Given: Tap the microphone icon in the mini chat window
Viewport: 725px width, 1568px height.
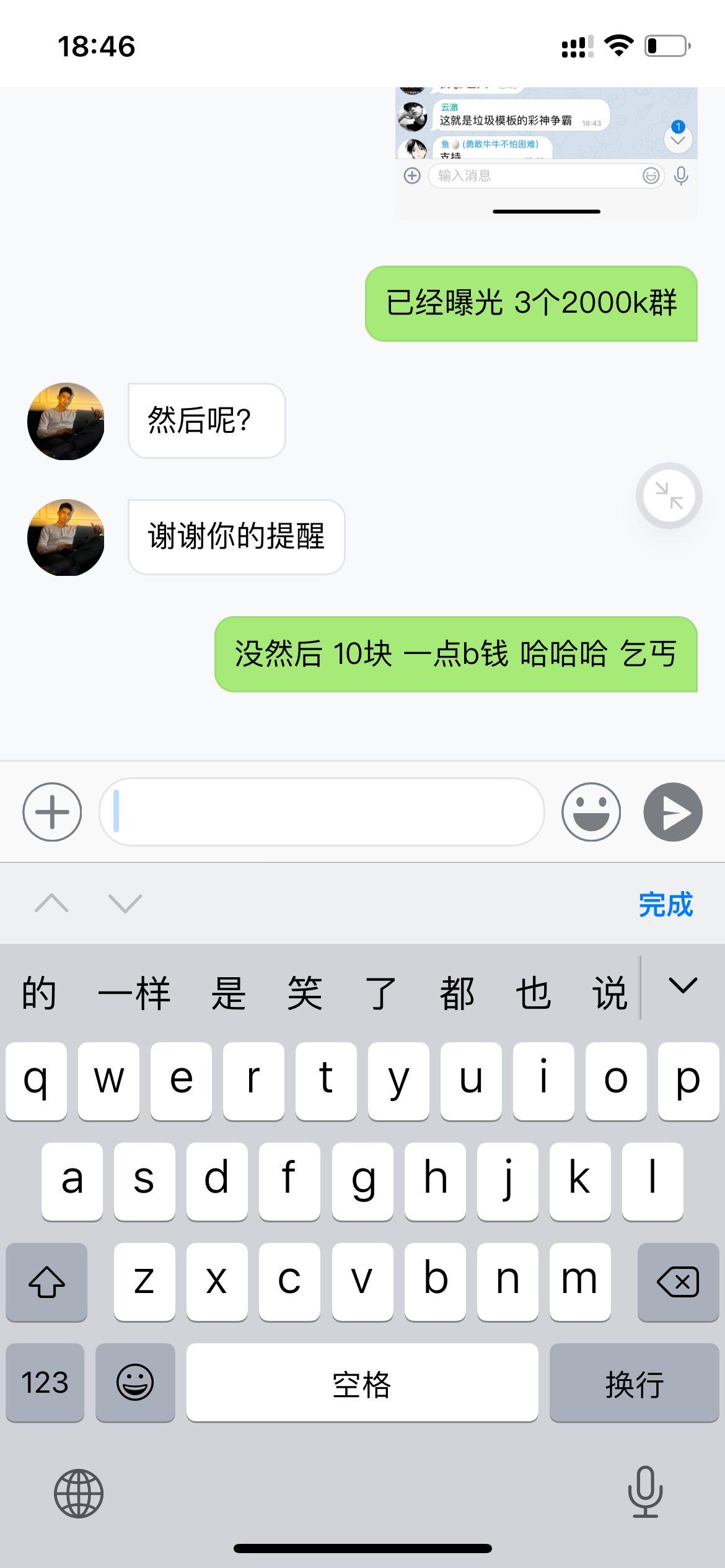Looking at the screenshot, I should [681, 176].
